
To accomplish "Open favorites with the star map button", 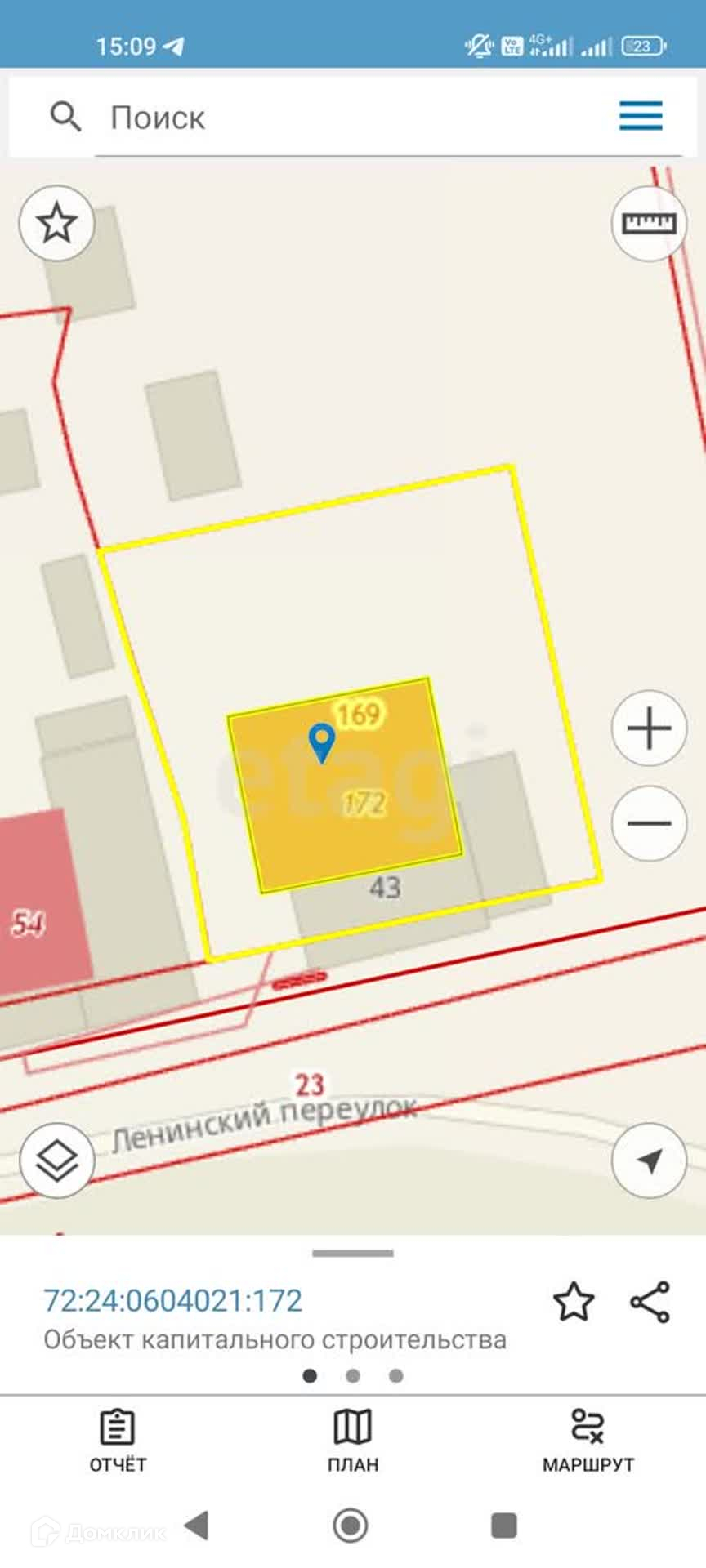I will [x=56, y=223].
